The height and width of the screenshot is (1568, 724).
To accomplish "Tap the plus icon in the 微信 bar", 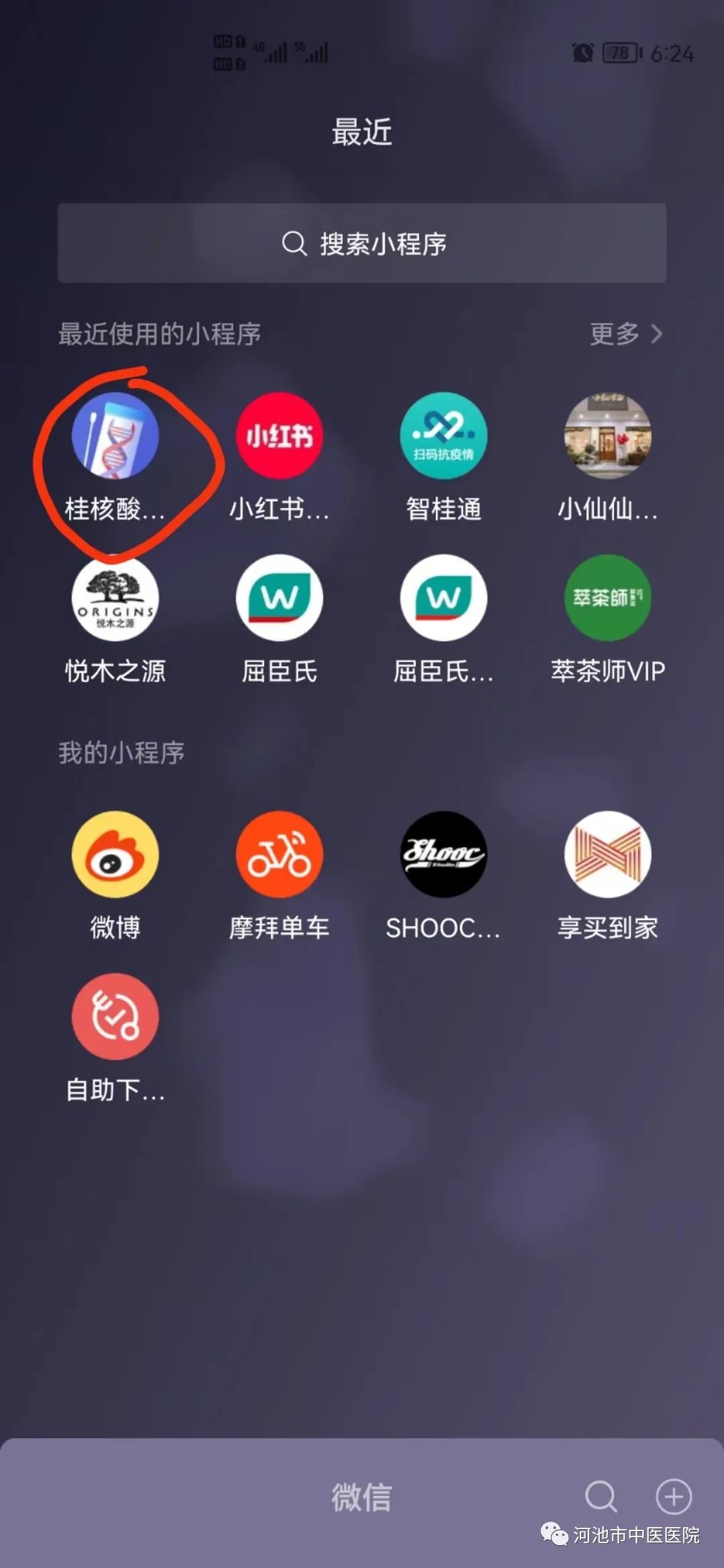I will pyautogui.click(x=673, y=1496).
